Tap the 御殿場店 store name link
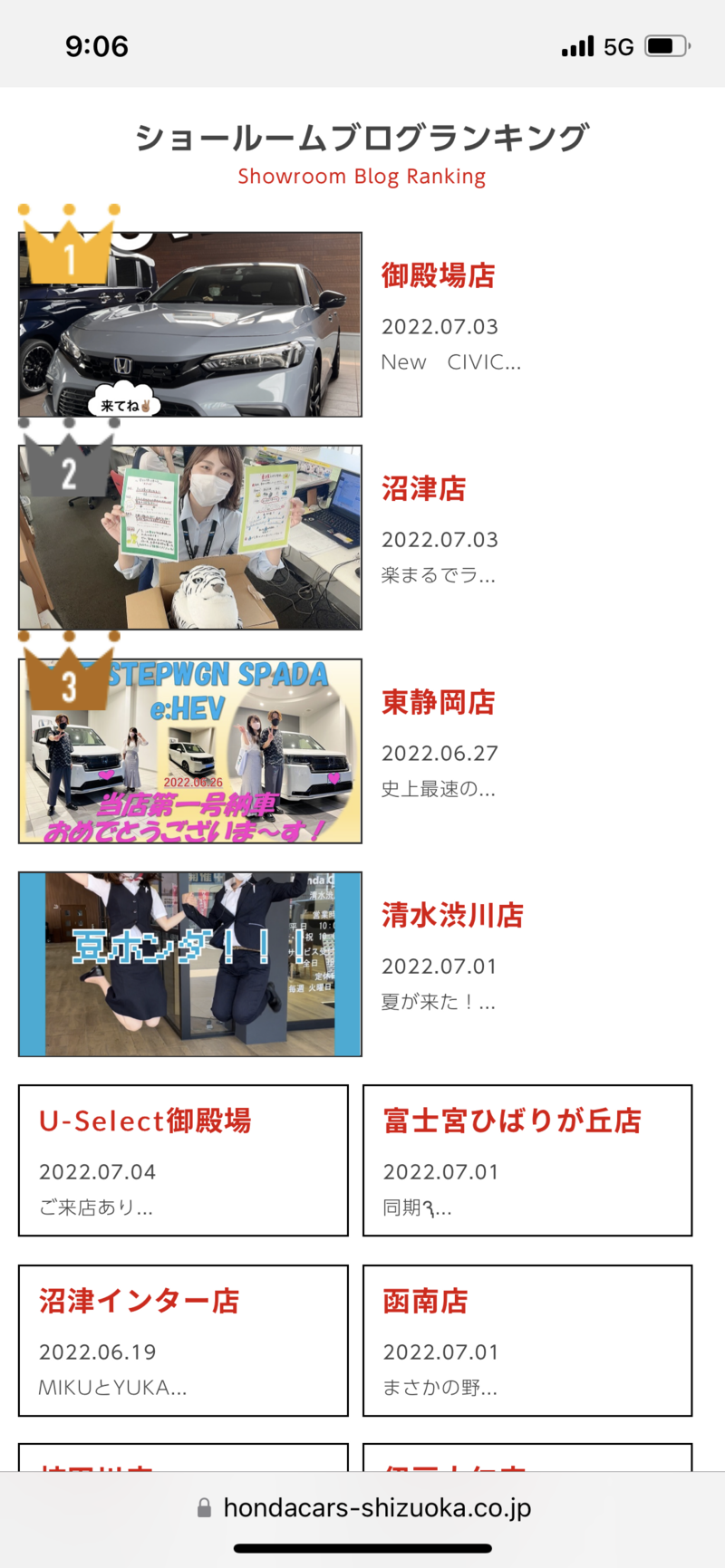725x1568 pixels. click(438, 275)
